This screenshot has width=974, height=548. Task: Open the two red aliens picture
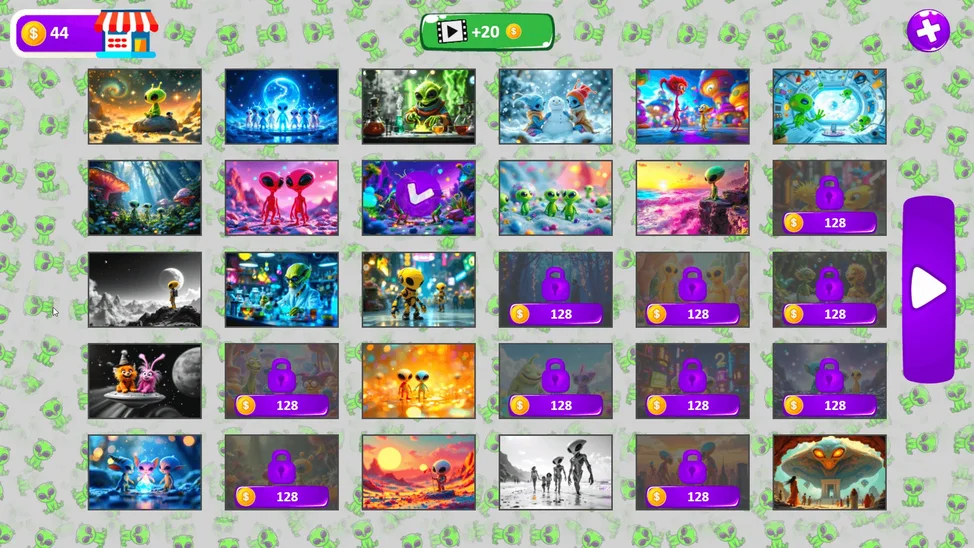281,197
